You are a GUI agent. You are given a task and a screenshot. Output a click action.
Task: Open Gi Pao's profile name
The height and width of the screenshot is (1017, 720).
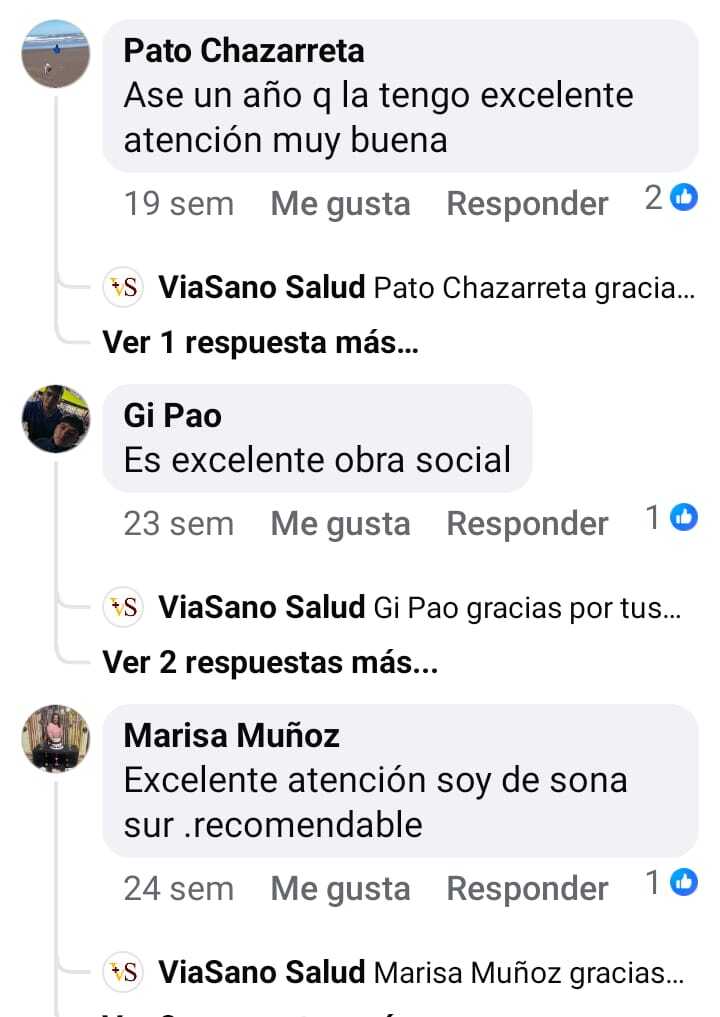pyautogui.click(x=172, y=415)
